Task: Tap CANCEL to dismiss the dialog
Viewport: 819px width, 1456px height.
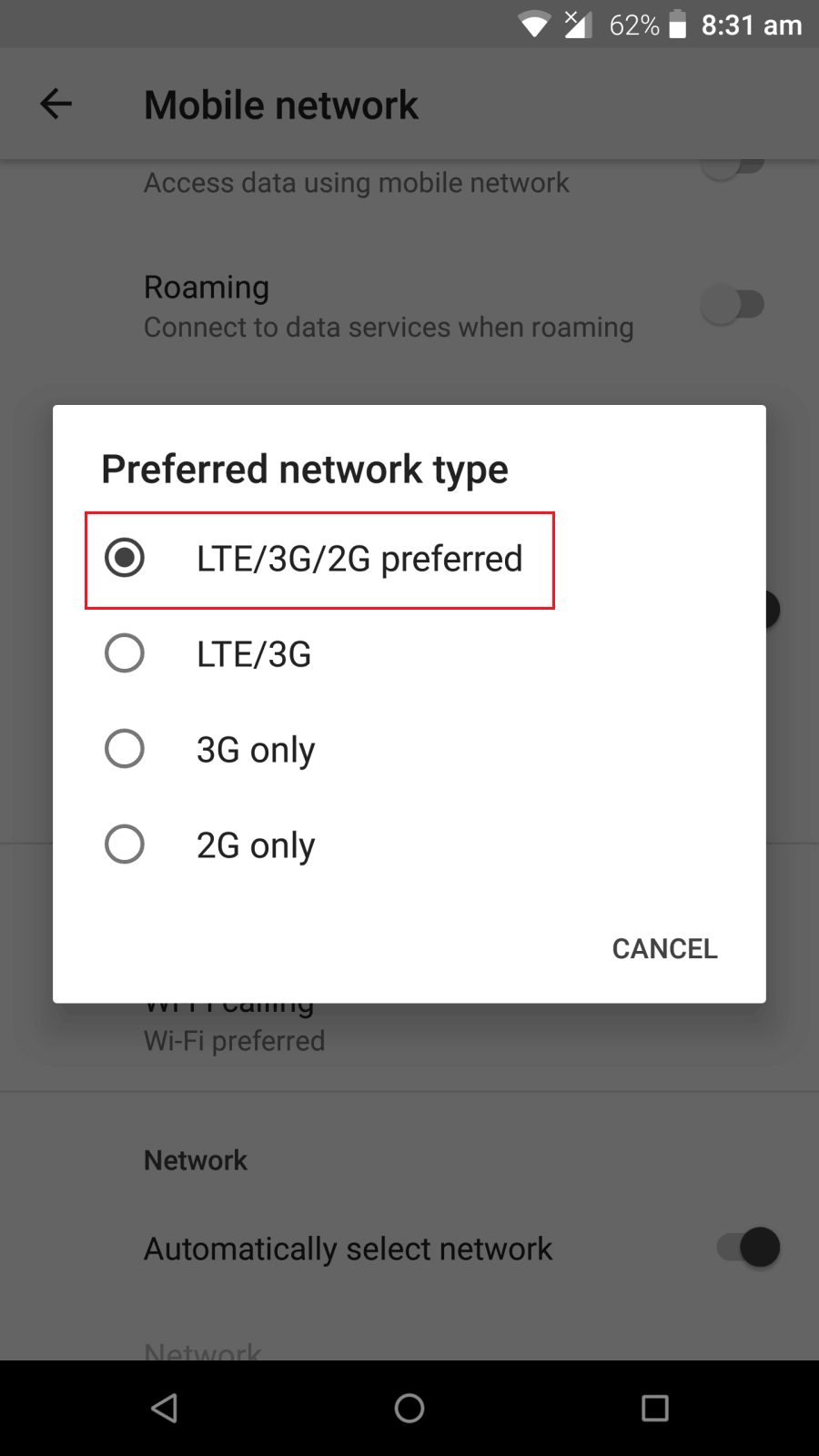Action: click(x=664, y=948)
